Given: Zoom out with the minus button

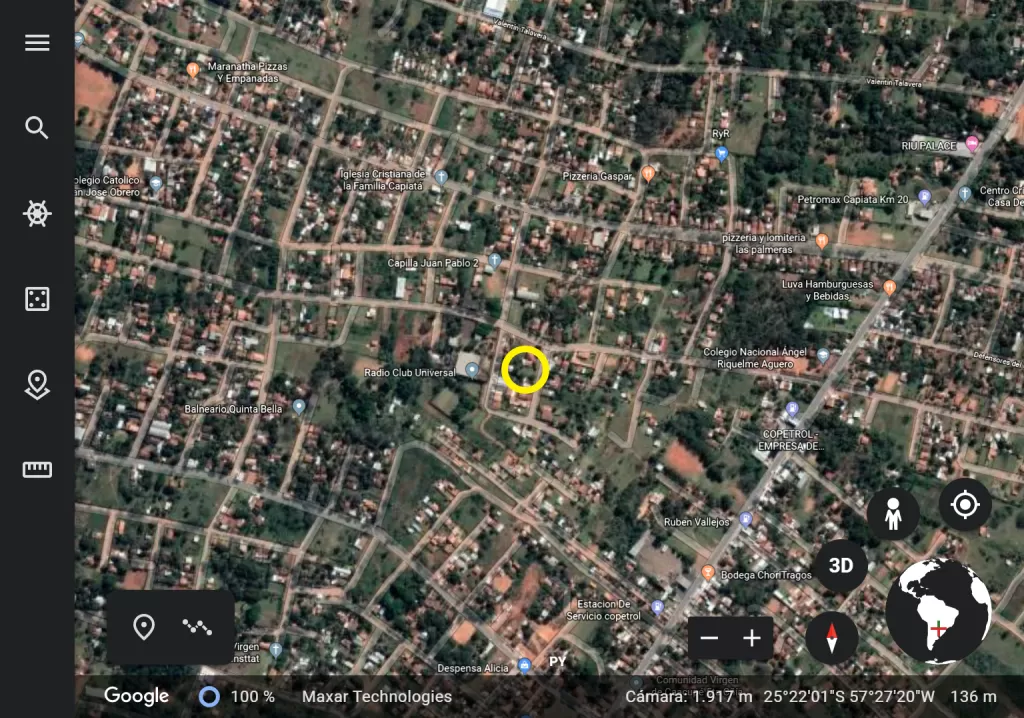Looking at the screenshot, I should click(709, 638).
